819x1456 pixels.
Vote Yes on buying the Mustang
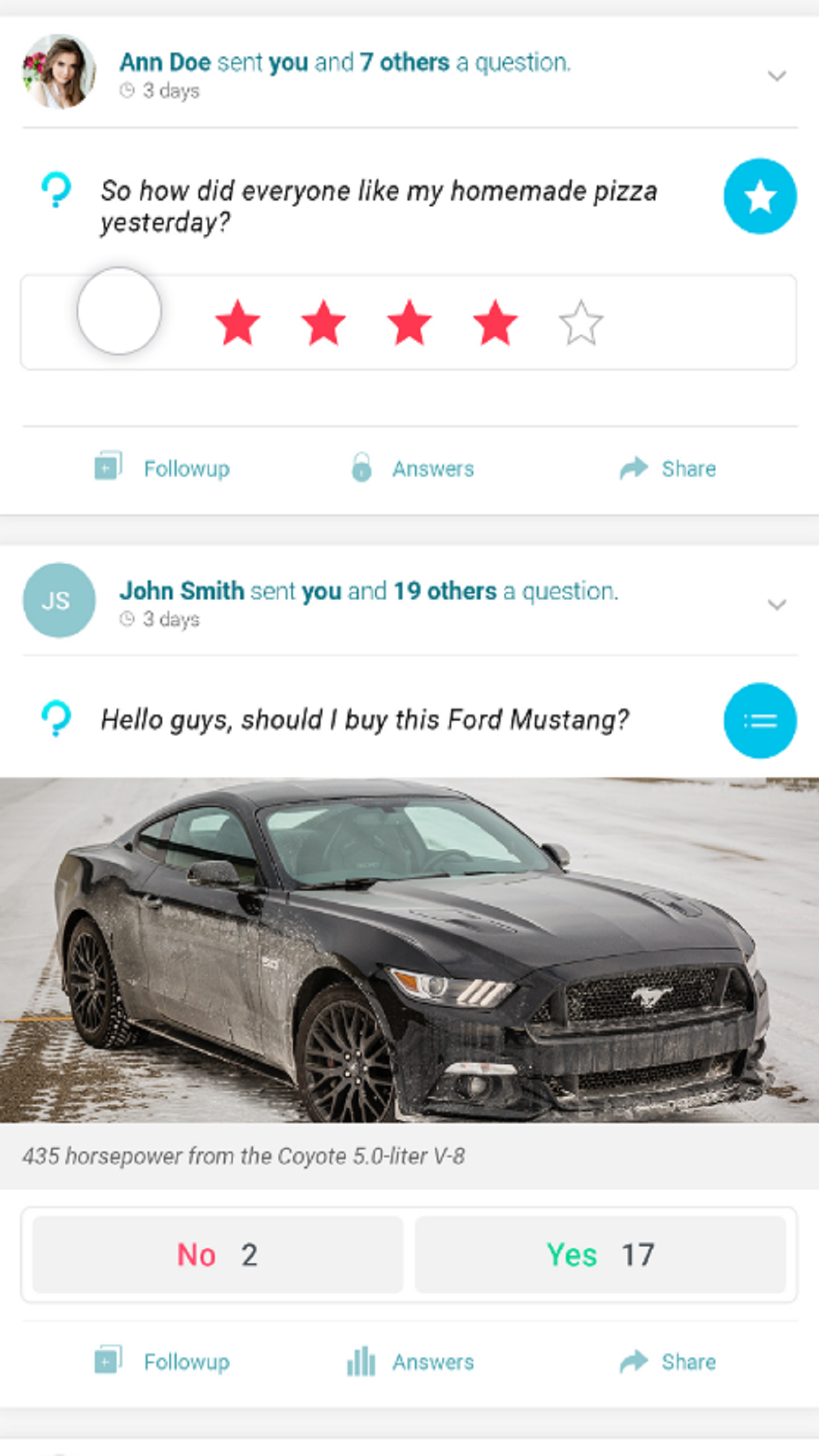tap(600, 1254)
